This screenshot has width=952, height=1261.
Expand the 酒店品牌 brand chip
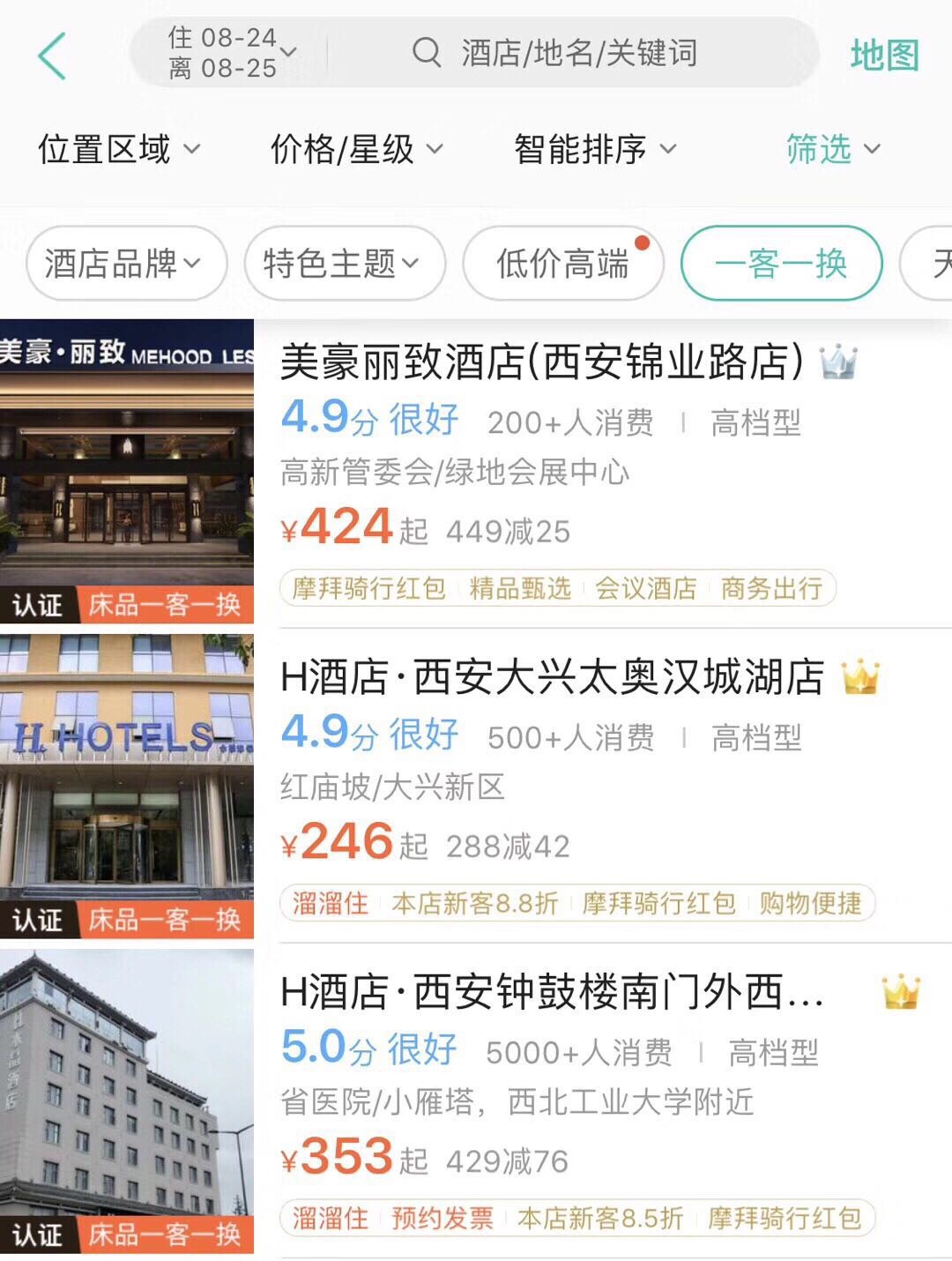click(125, 263)
